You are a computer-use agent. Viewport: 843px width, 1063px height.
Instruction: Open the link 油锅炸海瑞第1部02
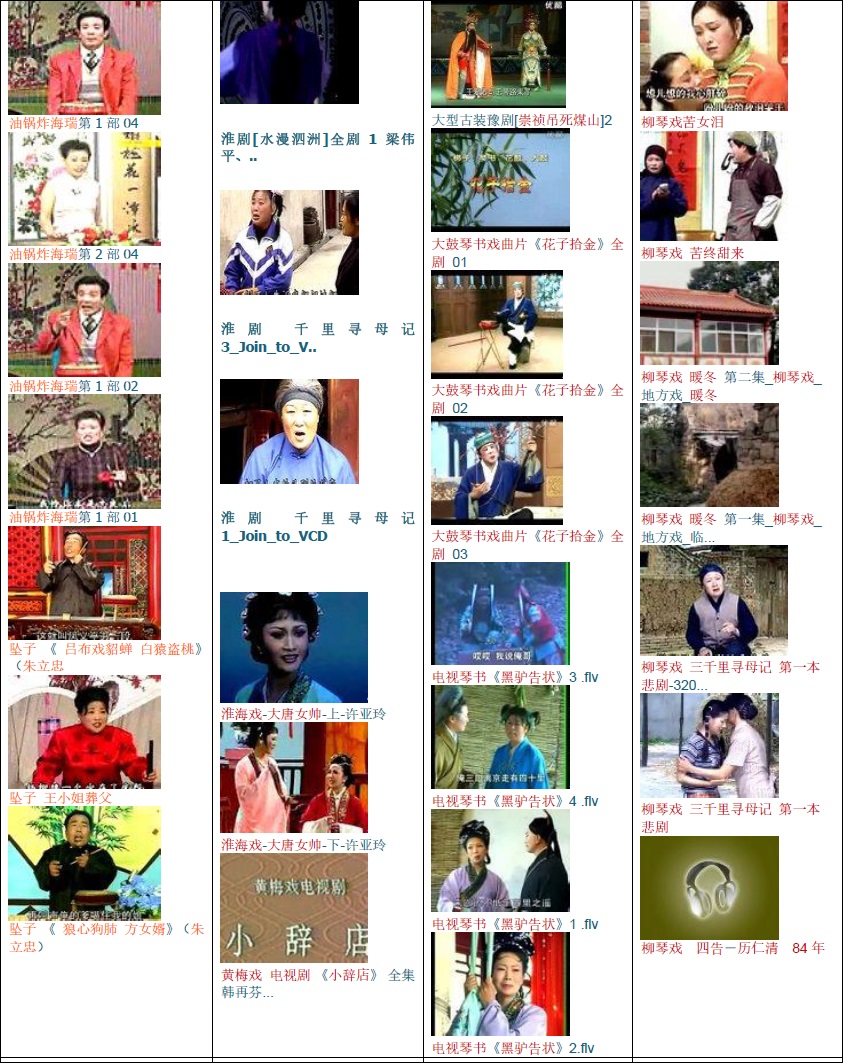click(73, 386)
